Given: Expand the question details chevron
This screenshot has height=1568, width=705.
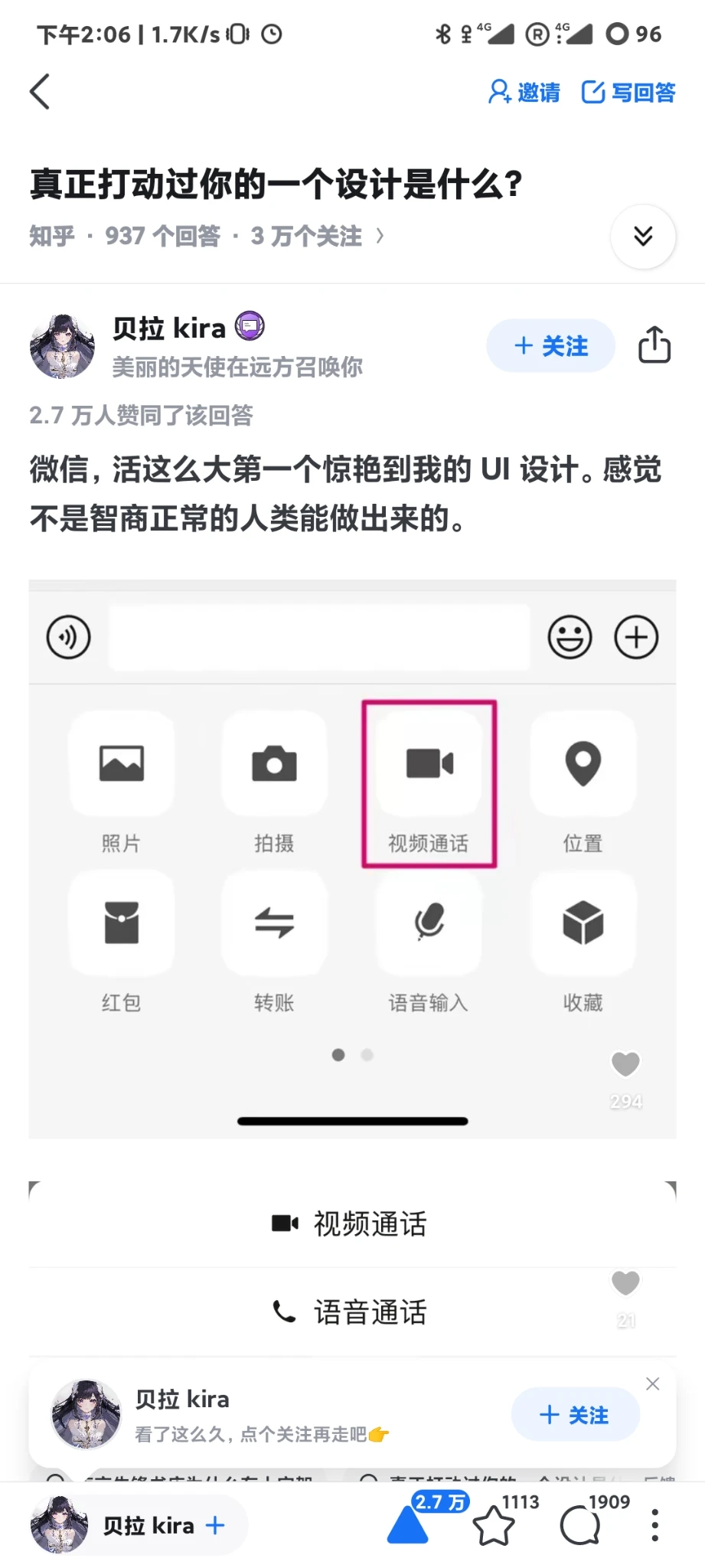Looking at the screenshot, I should tap(643, 236).
